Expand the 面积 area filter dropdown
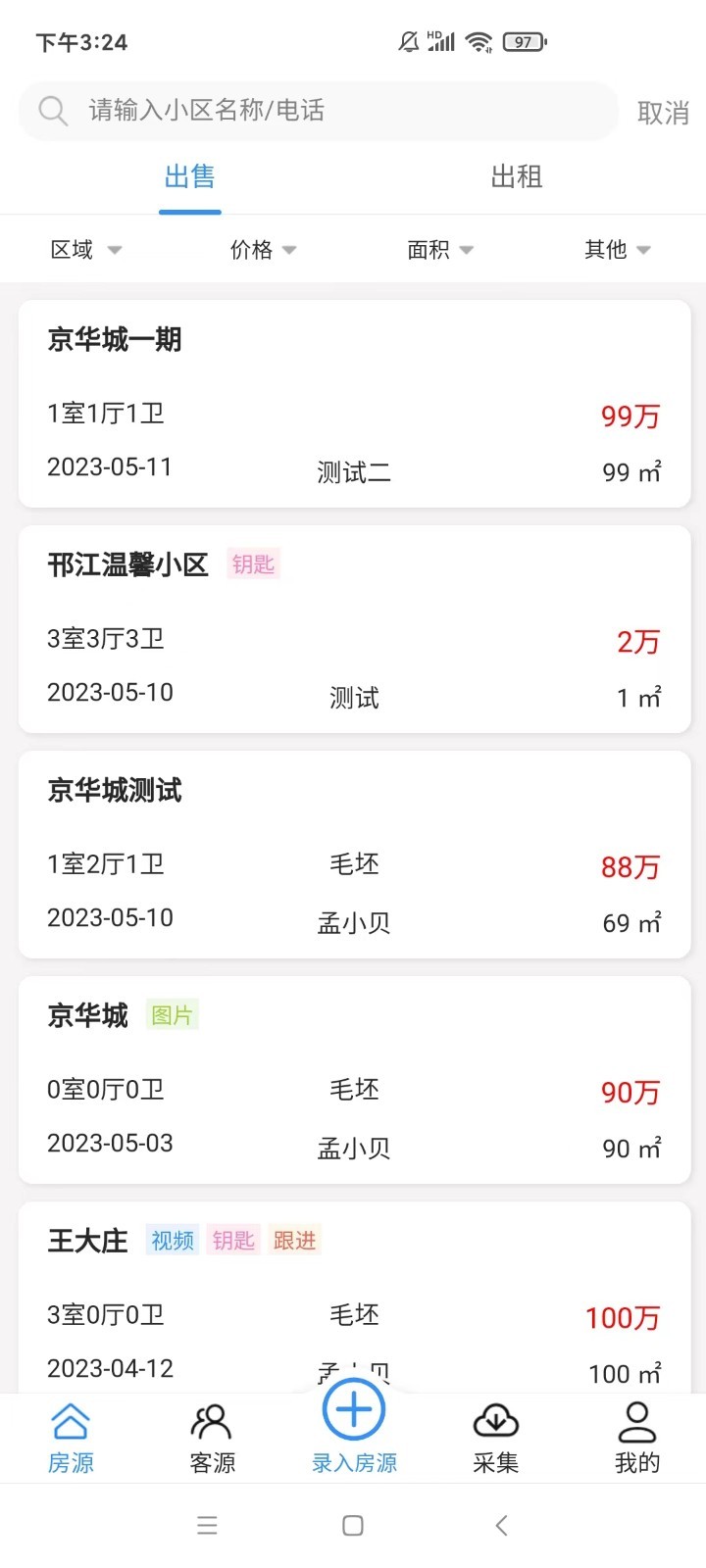This screenshot has height=1568, width=706. (x=439, y=249)
